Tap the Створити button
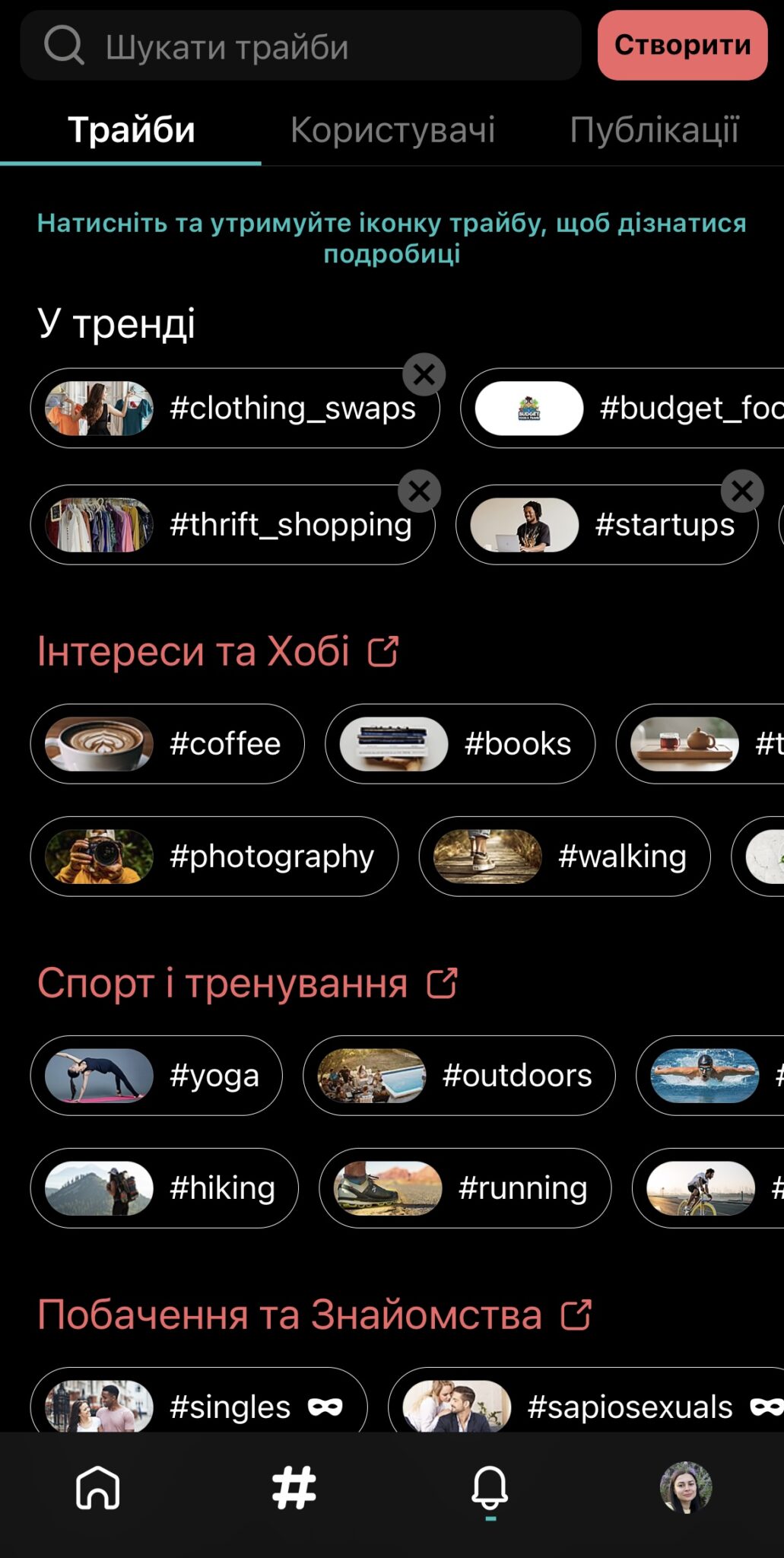The width and height of the screenshot is (784, 1558). (x=682, y=46)
